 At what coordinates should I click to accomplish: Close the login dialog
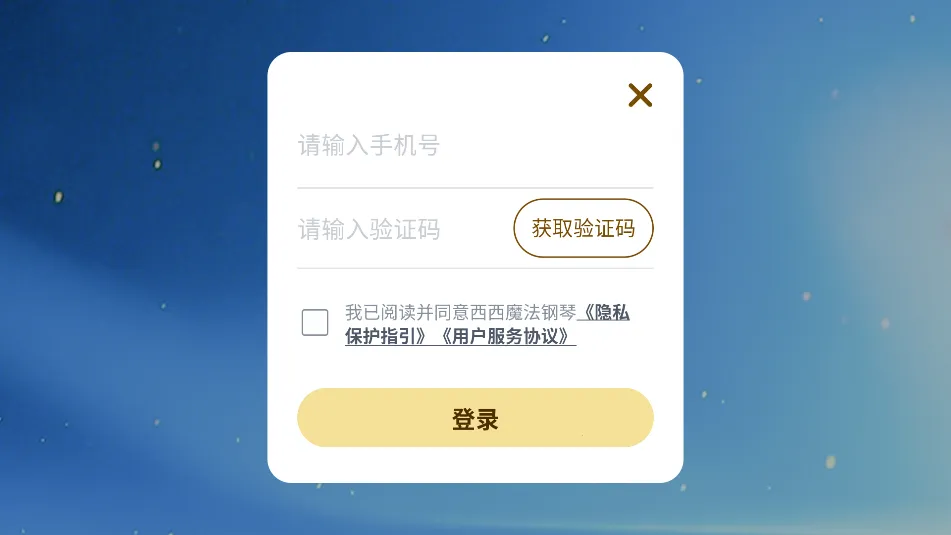tap(640, 95)
